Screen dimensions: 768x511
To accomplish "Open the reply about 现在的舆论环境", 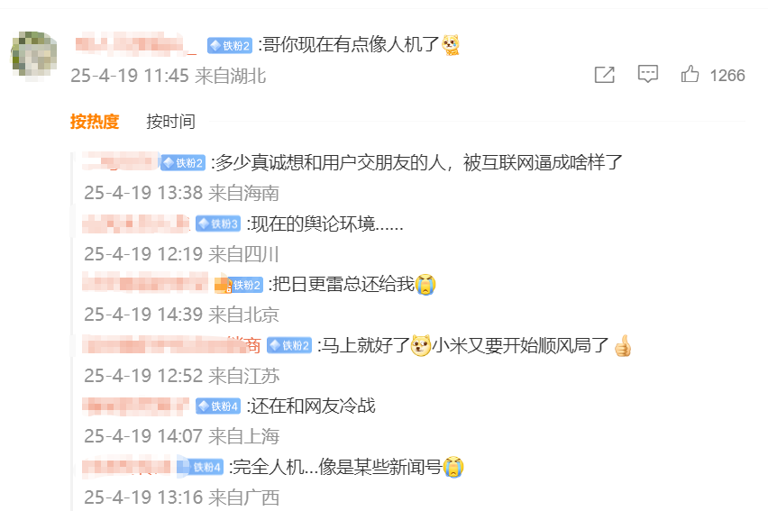I will click(x=331, y=223).
